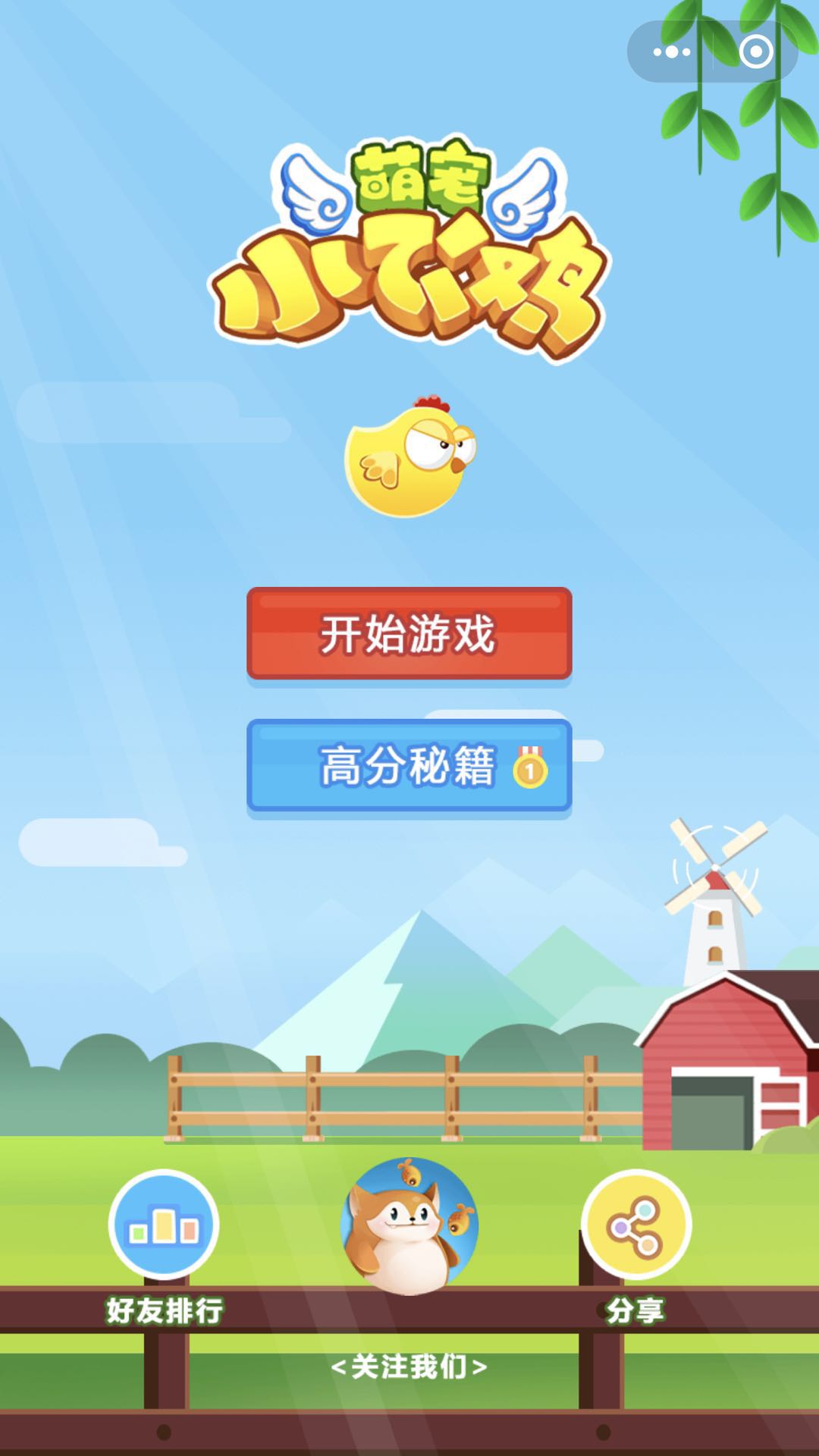Open the 高分秘籍 high-score tips
This screenshot has height=1456, width=819.
click(x=409, y=765)
